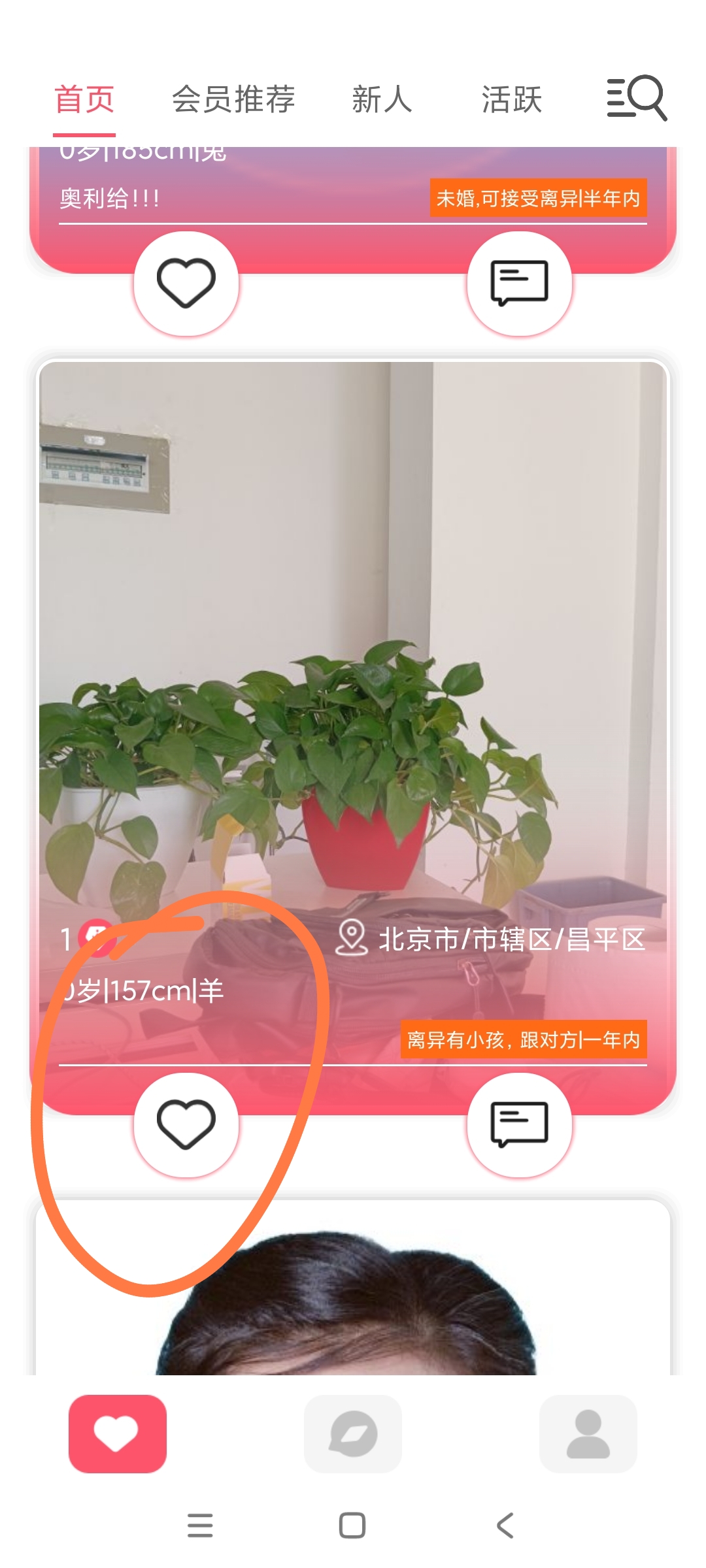706x1568 pixels.
Task: Switch to the 活跃 tab
Action: pyautogui.click(x=512, y=99)
